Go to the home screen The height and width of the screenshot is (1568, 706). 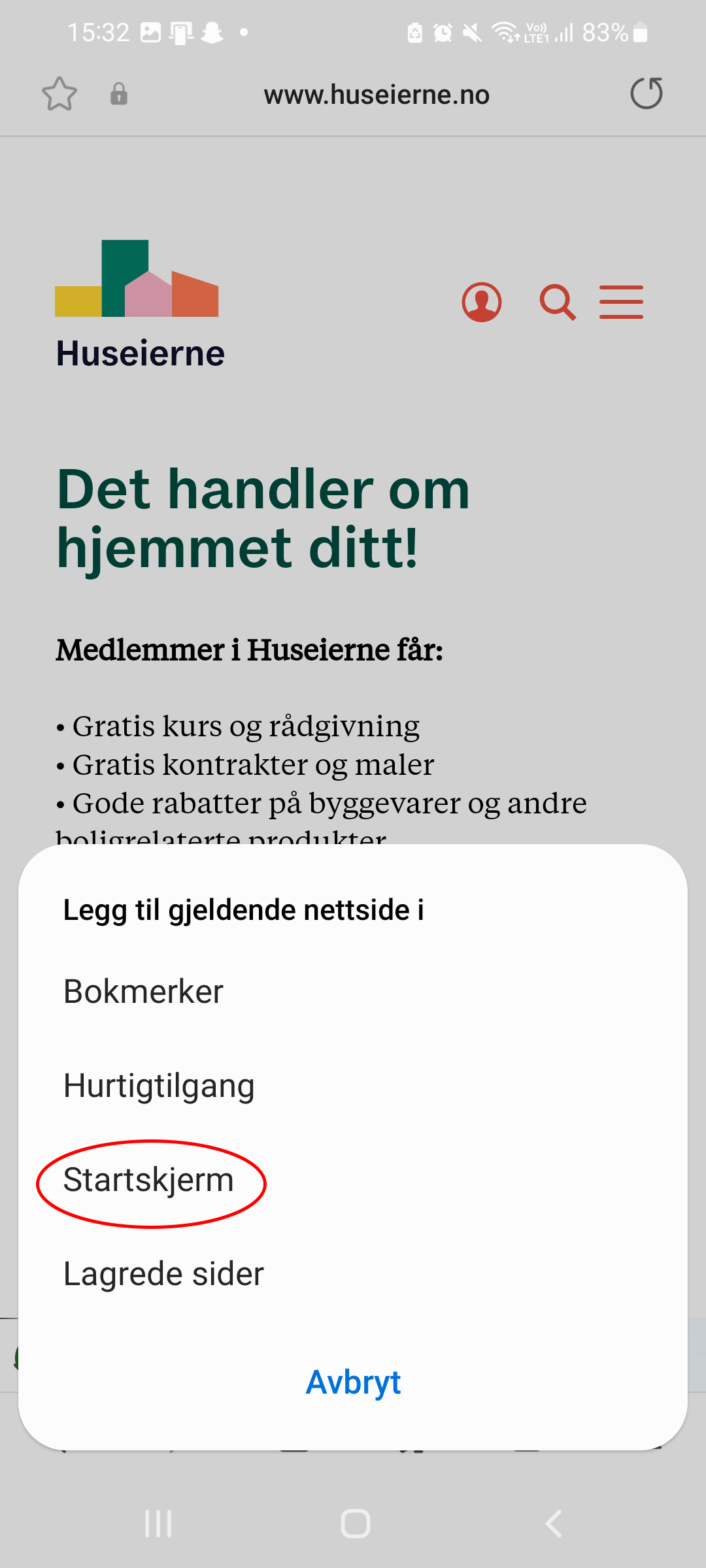[x=355, y=1524]
